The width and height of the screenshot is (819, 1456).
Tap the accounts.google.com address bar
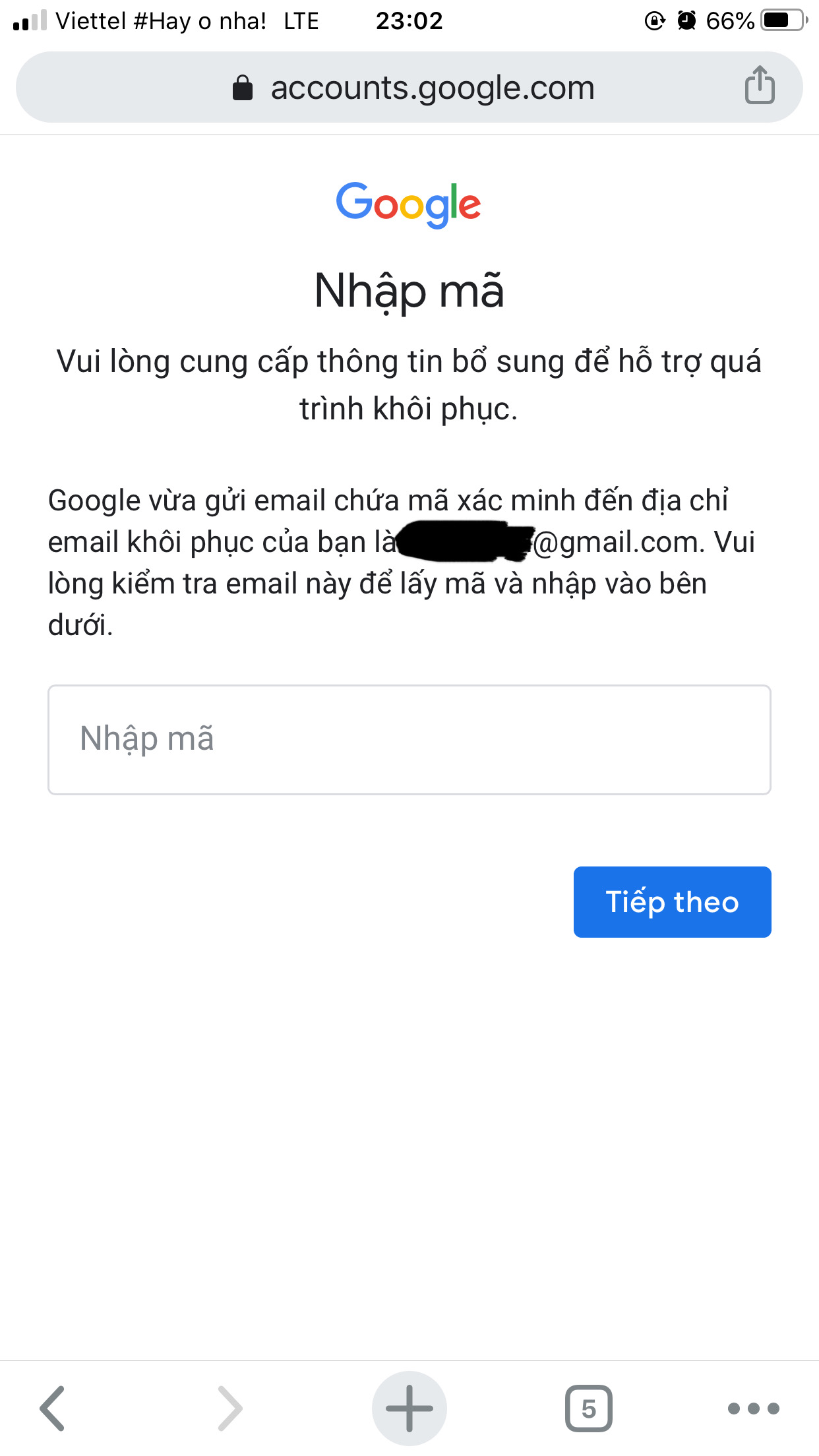click(x=409, y=87)
